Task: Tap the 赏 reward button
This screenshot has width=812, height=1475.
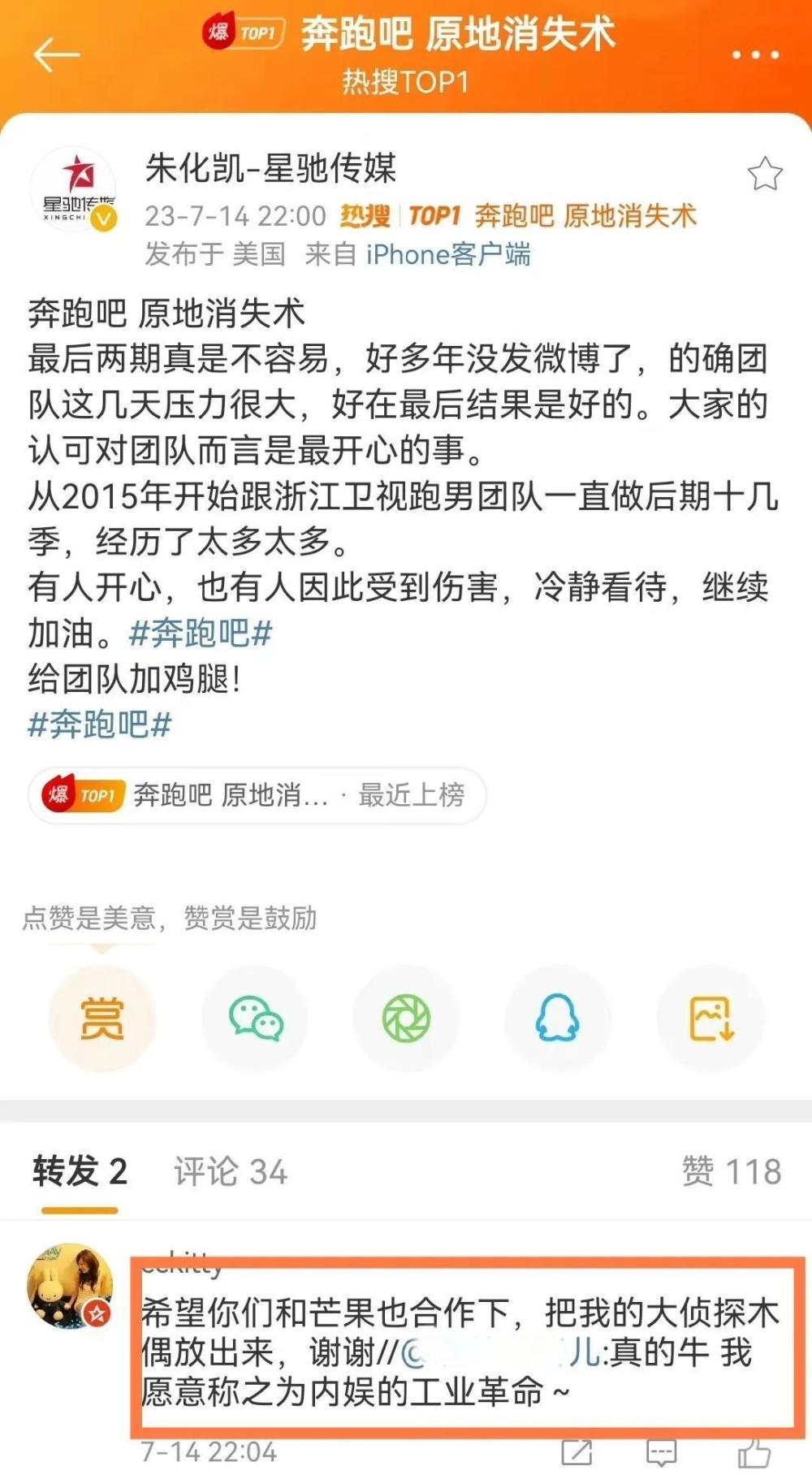Action: click(101, 1019)
